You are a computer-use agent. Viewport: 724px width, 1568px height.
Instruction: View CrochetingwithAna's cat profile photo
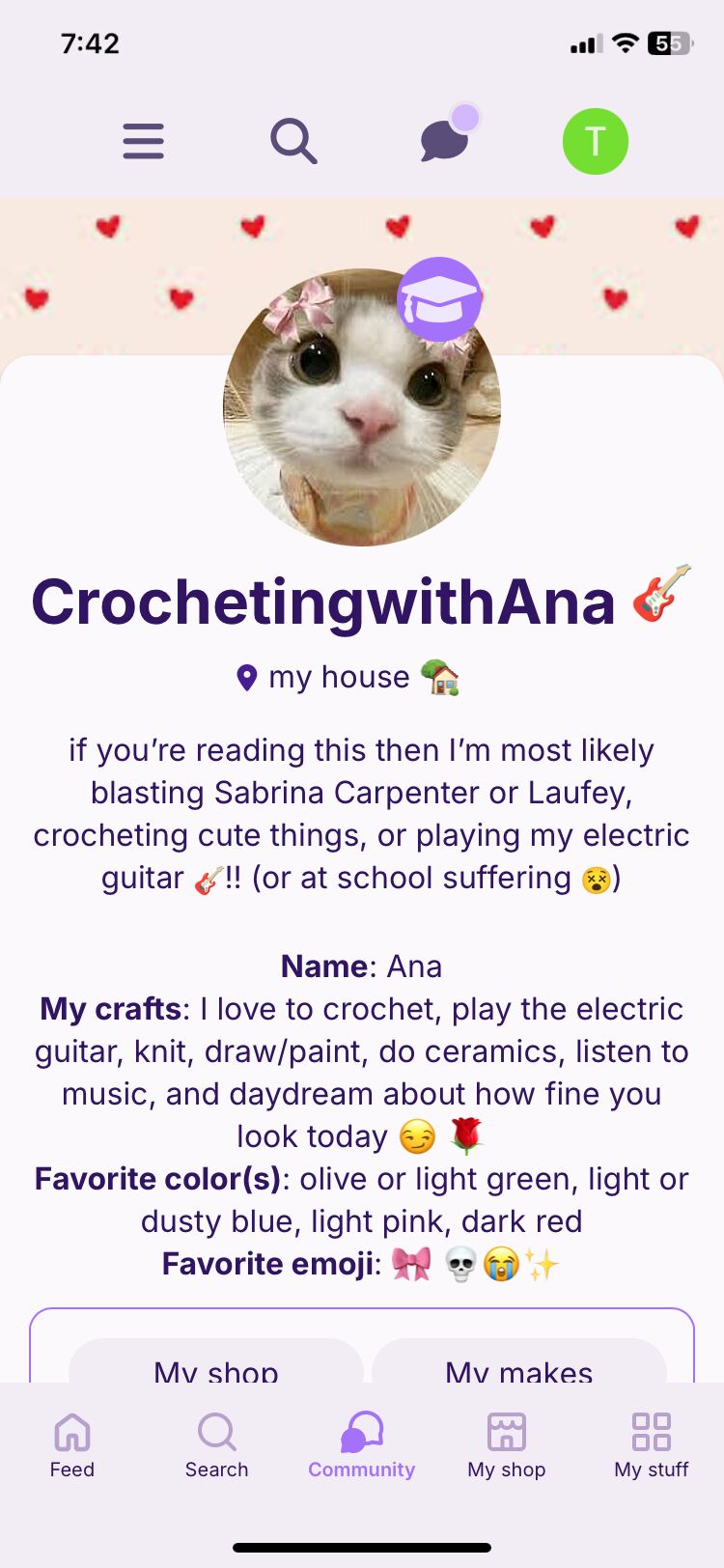point(362,407)
